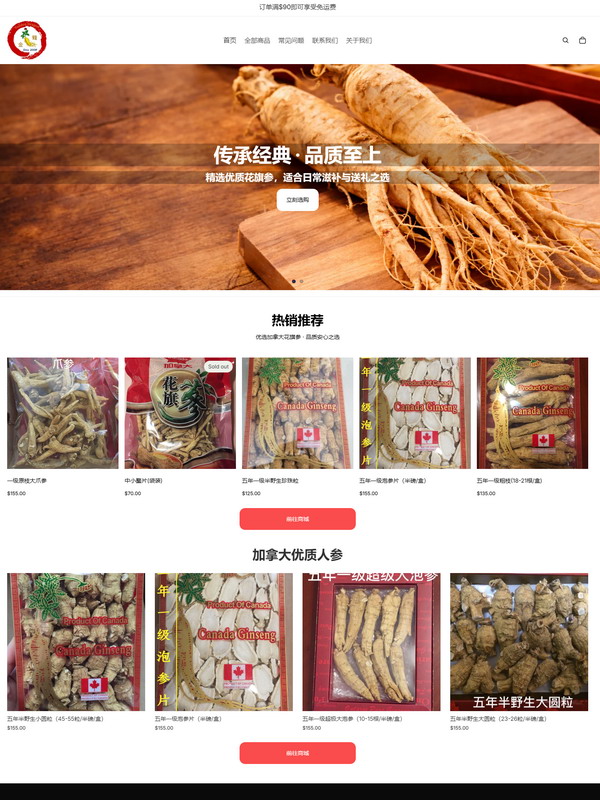View 五年一级泡参片 under 热销推荐
Image resolution: width=600 pixels, height=800 pixels.
[414, 413]
